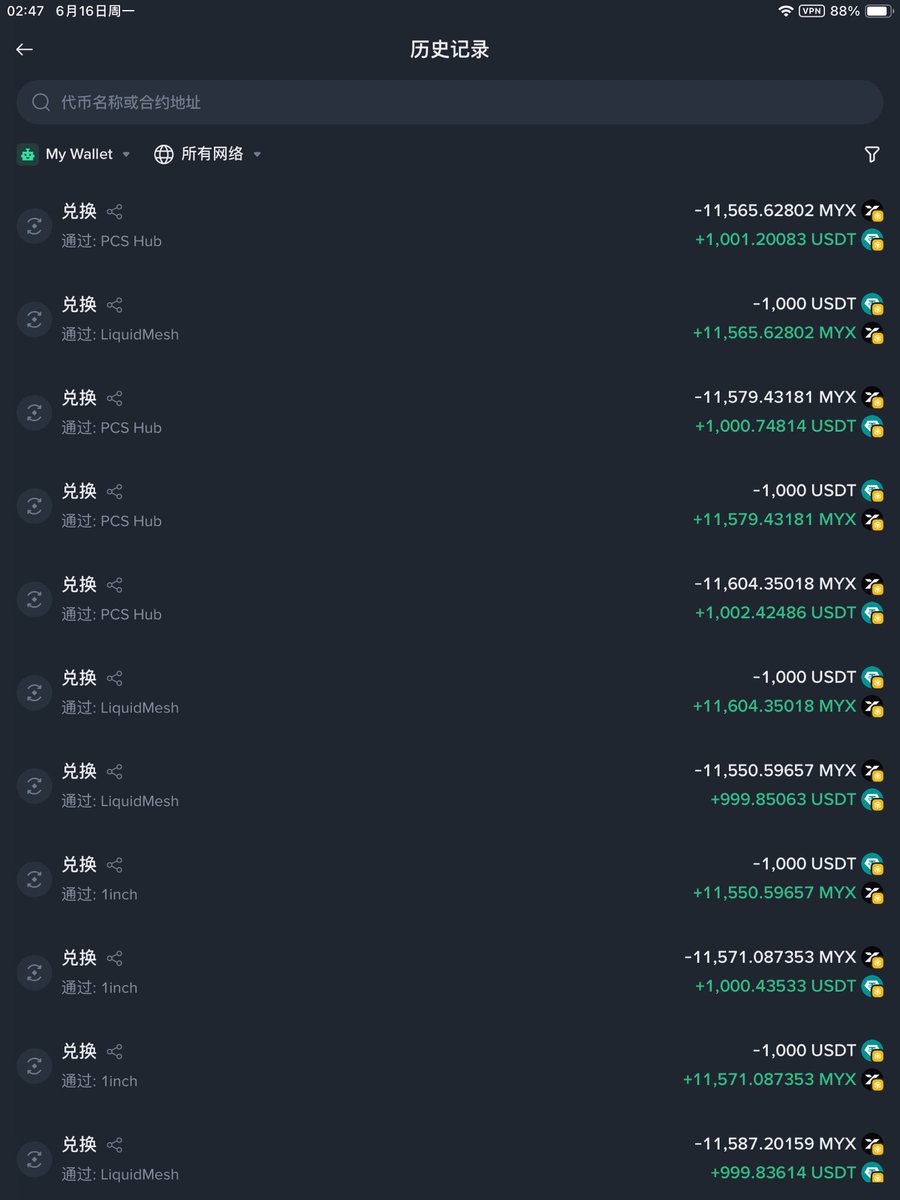Open the swap receiving +1,001.20083 USDT
Screen dimensions: 900x1200
tap(450, 225)
